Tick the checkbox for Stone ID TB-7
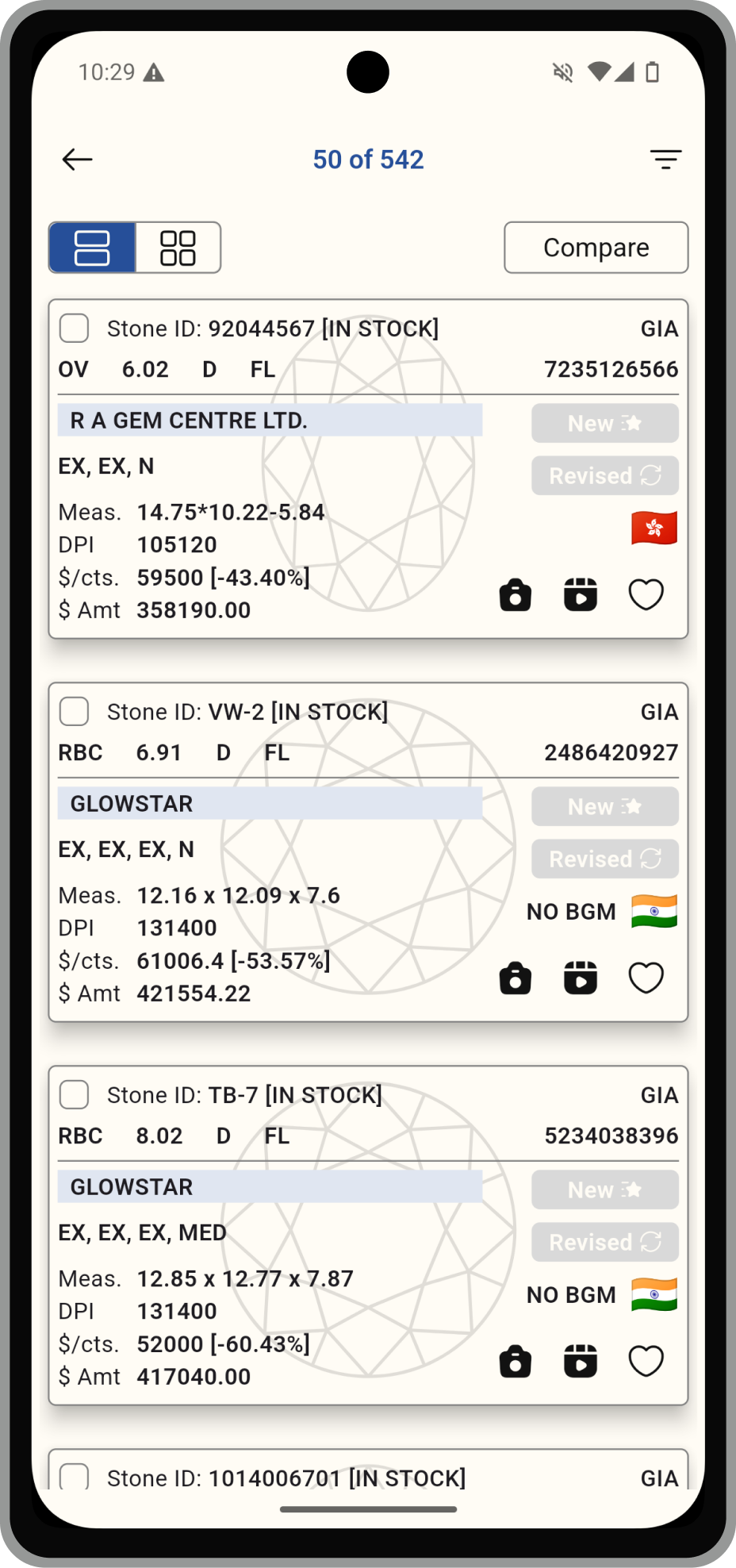 75,1095
